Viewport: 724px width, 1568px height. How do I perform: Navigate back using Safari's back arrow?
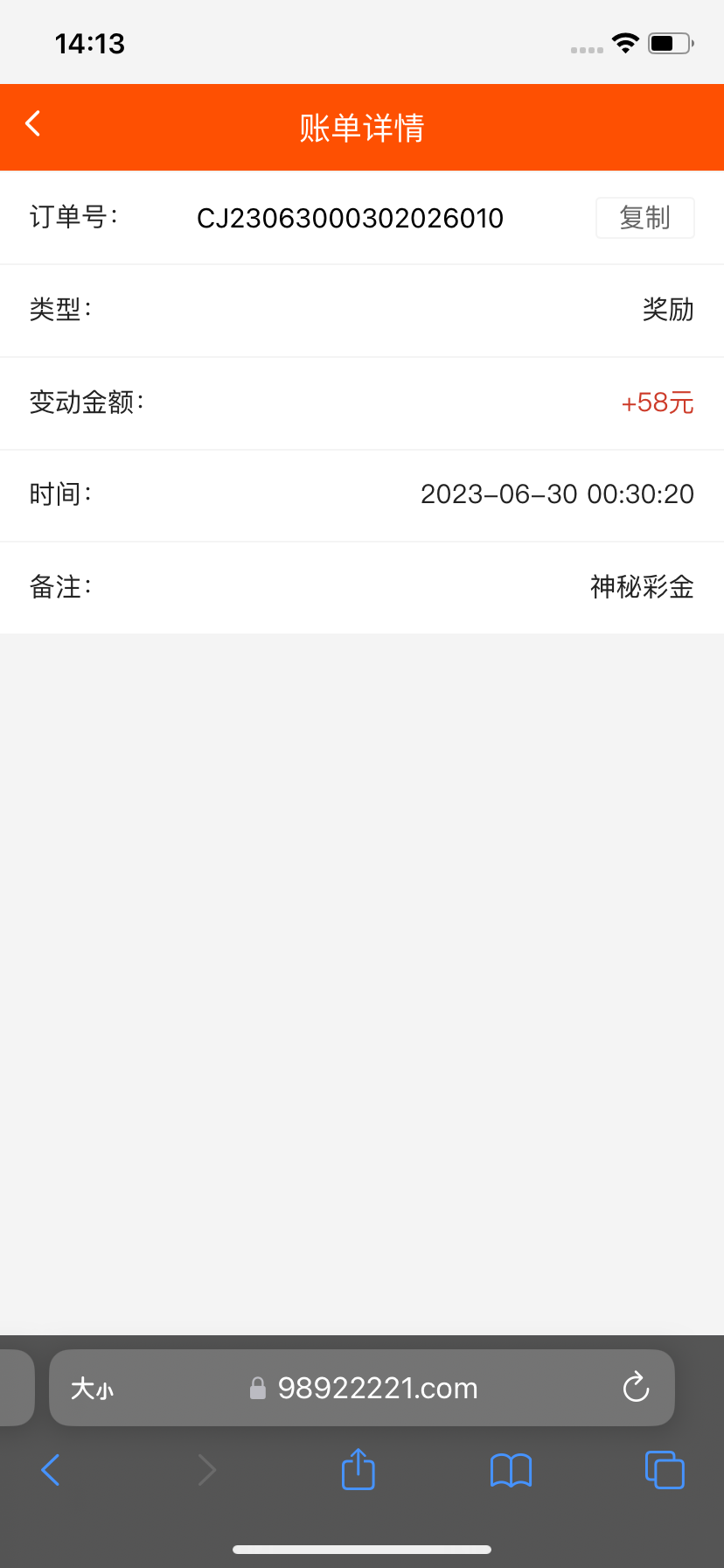pos(50,1470)
